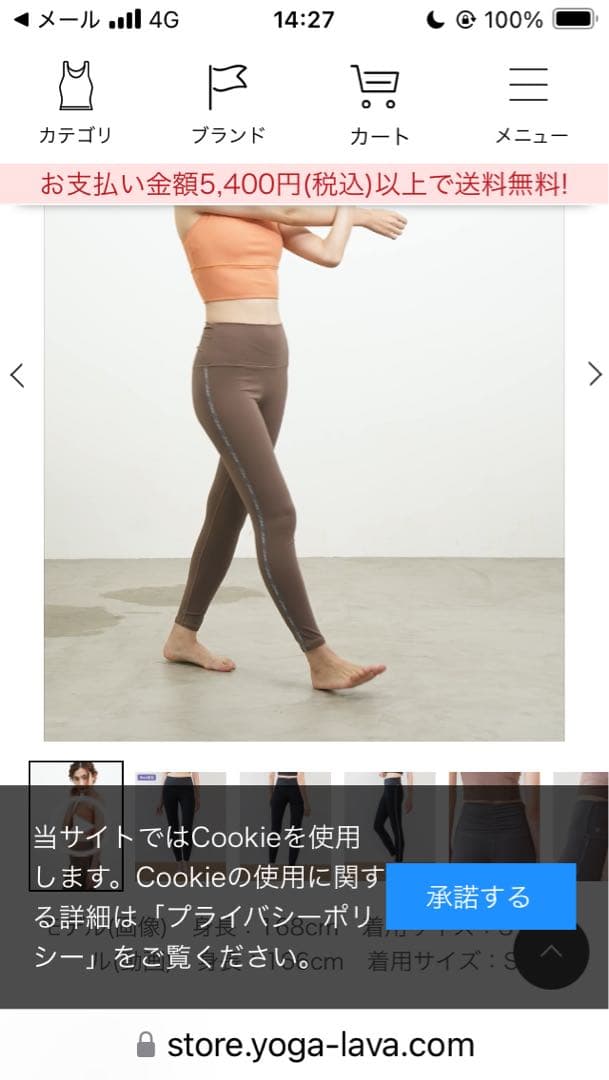Accept cookies with 承諾する
This screenshot has width=609, height=1080.
click(480, 896)
